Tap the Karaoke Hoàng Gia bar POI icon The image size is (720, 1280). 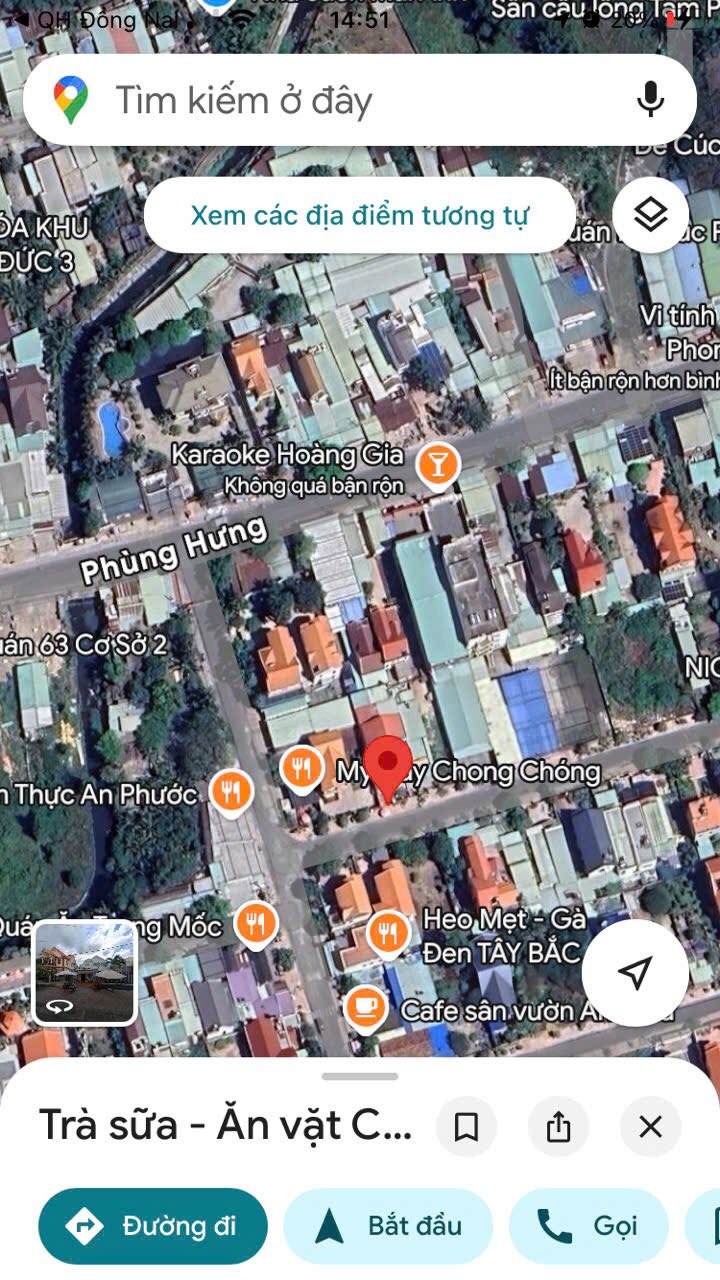coord(436,464)
